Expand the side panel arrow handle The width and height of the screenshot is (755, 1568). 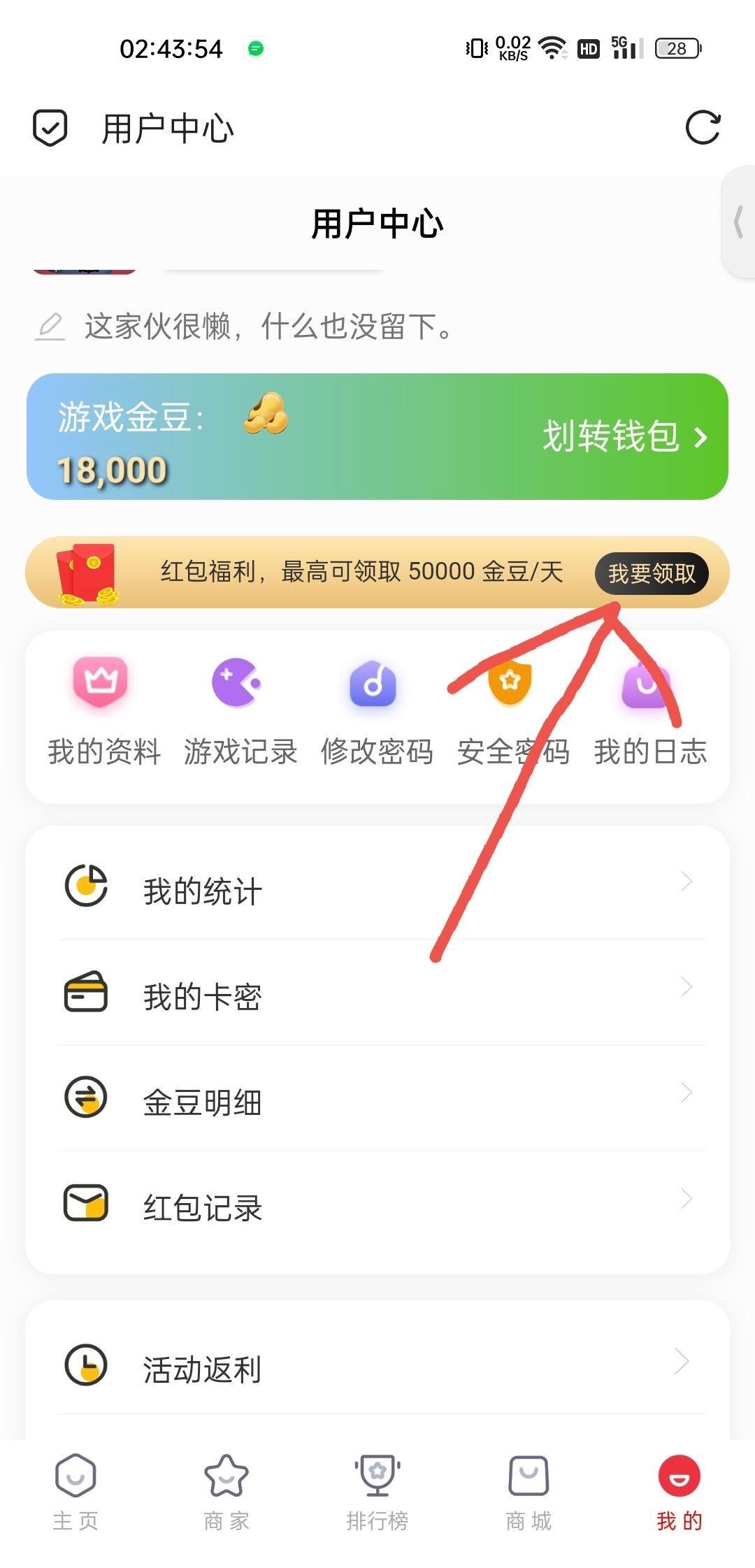coord(738,222)
